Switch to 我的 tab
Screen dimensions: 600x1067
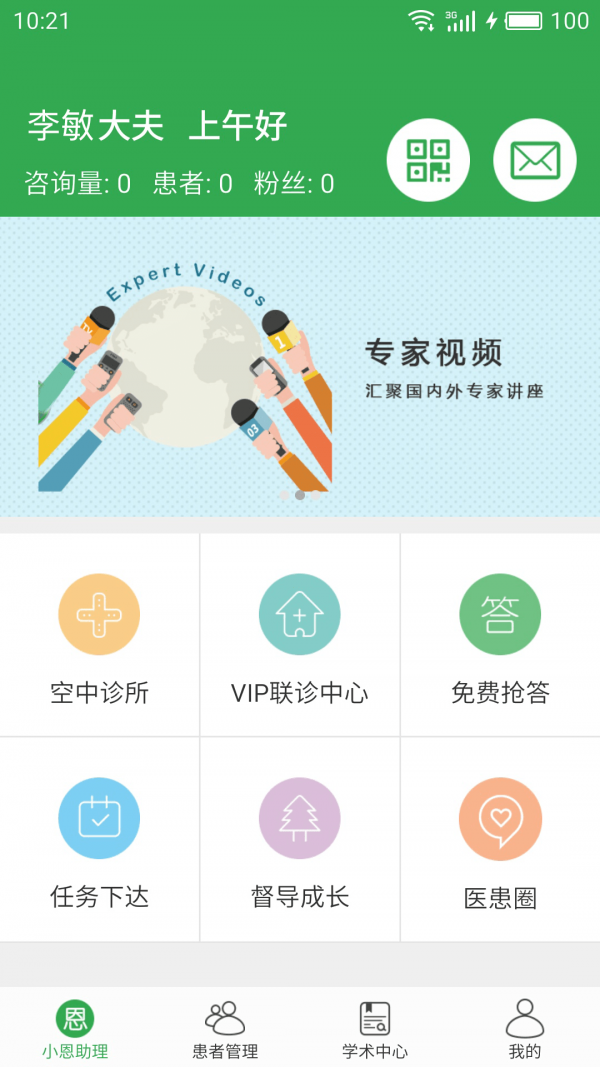(x=525, y=1029)
